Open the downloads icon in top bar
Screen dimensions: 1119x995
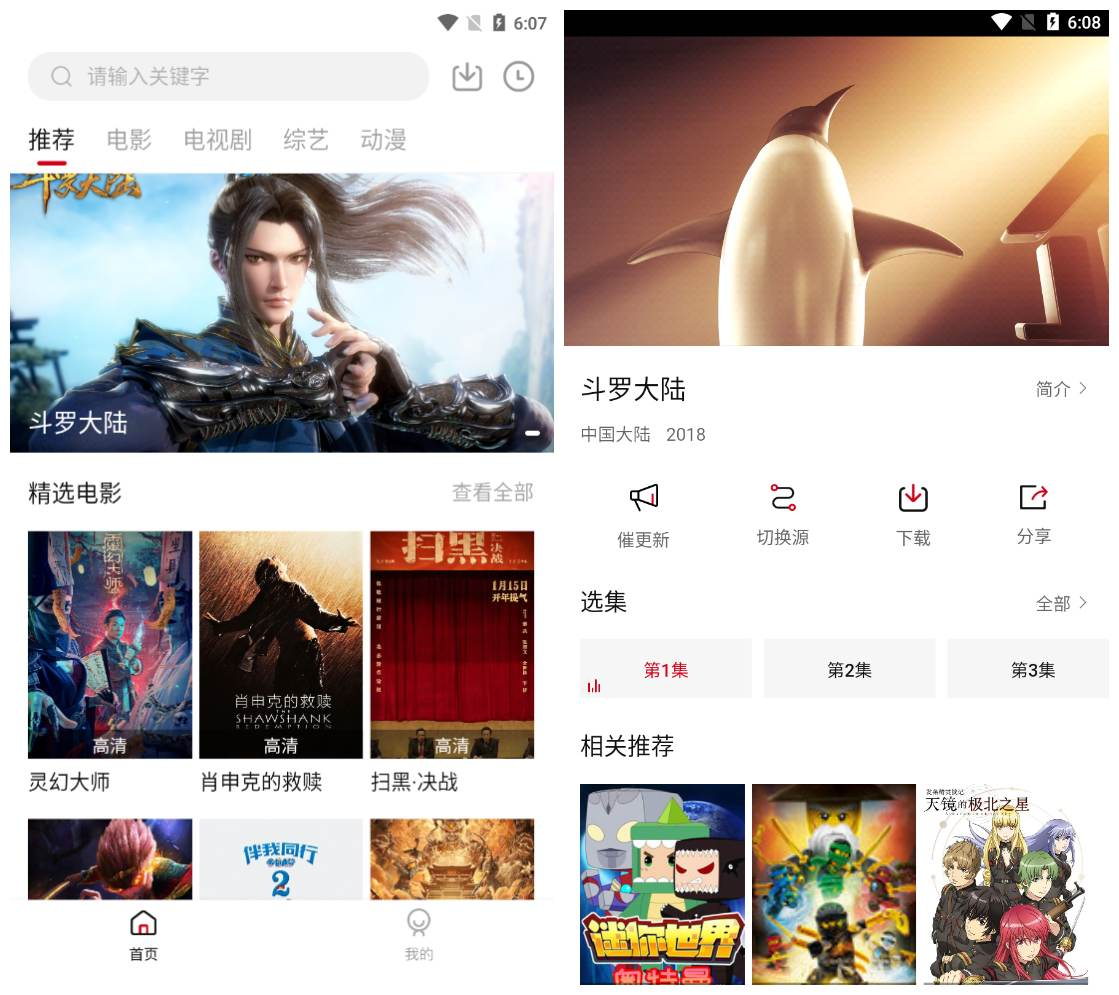[x=467, y=76]
